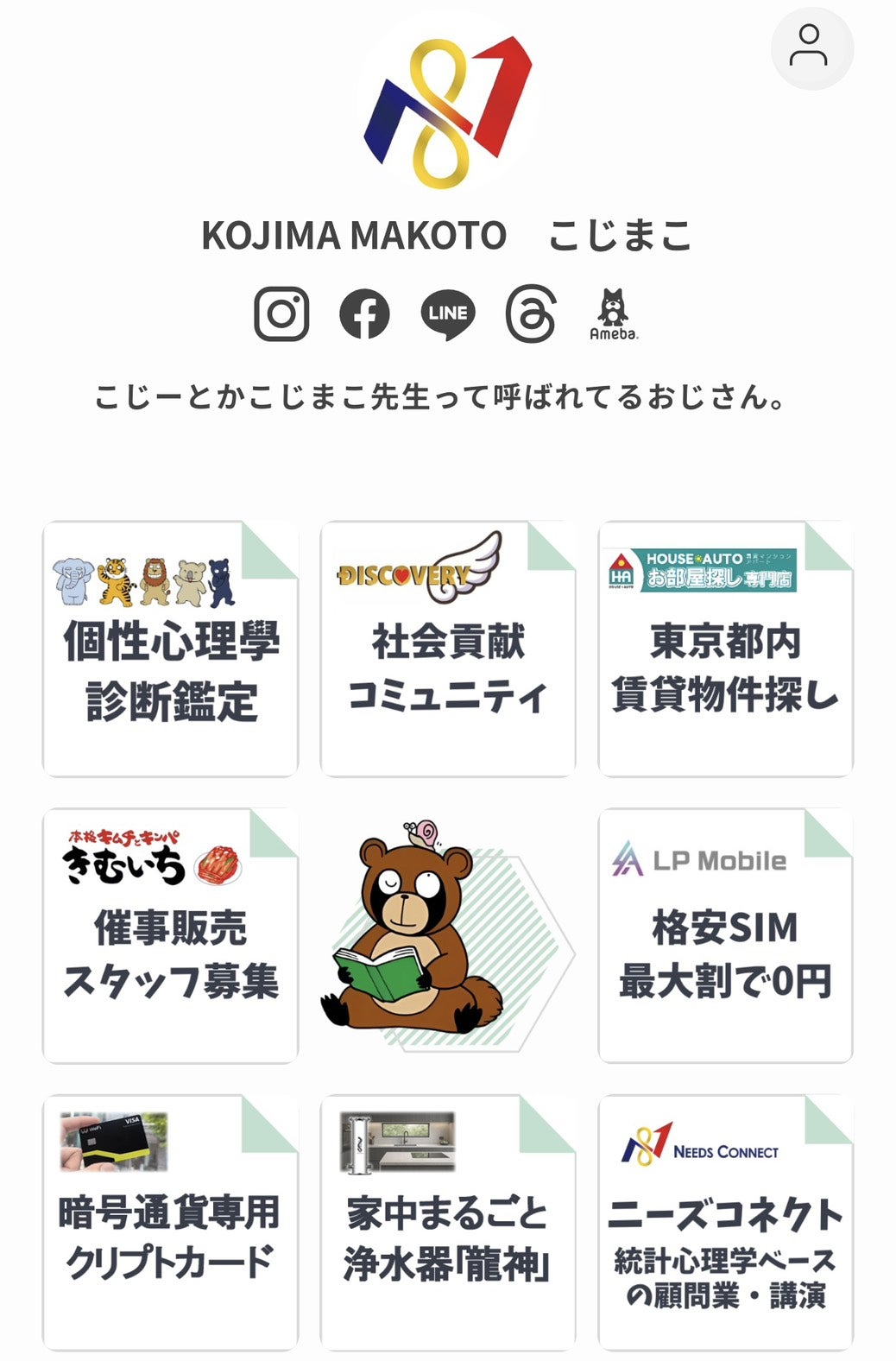Open the 暗号通貨専用クリプトカード card

(171, 1223)
